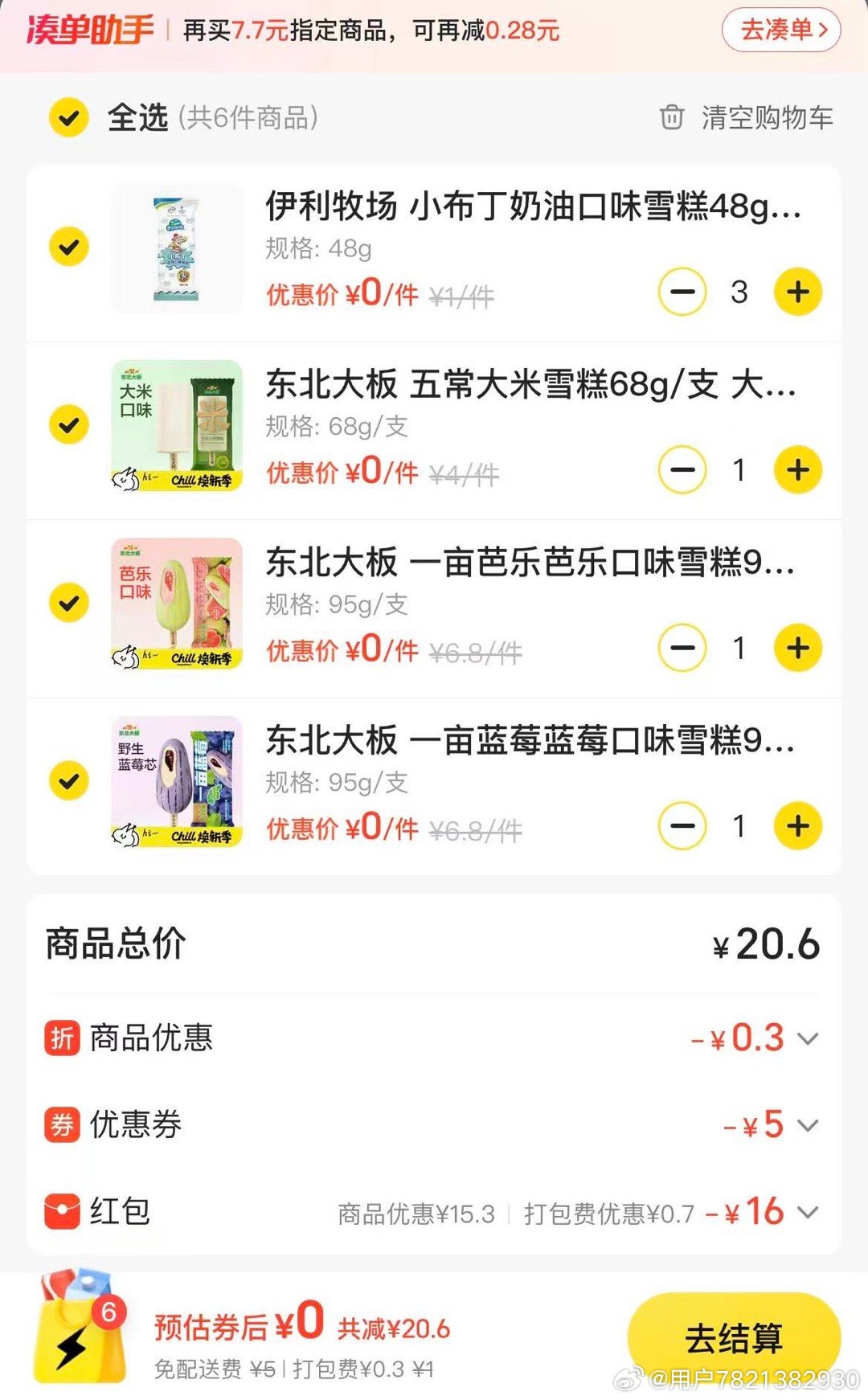Screen dimensions: 868x1400
Task: Uncheck the 伊利牧场 小布丁 item
Action: [69, 247]
